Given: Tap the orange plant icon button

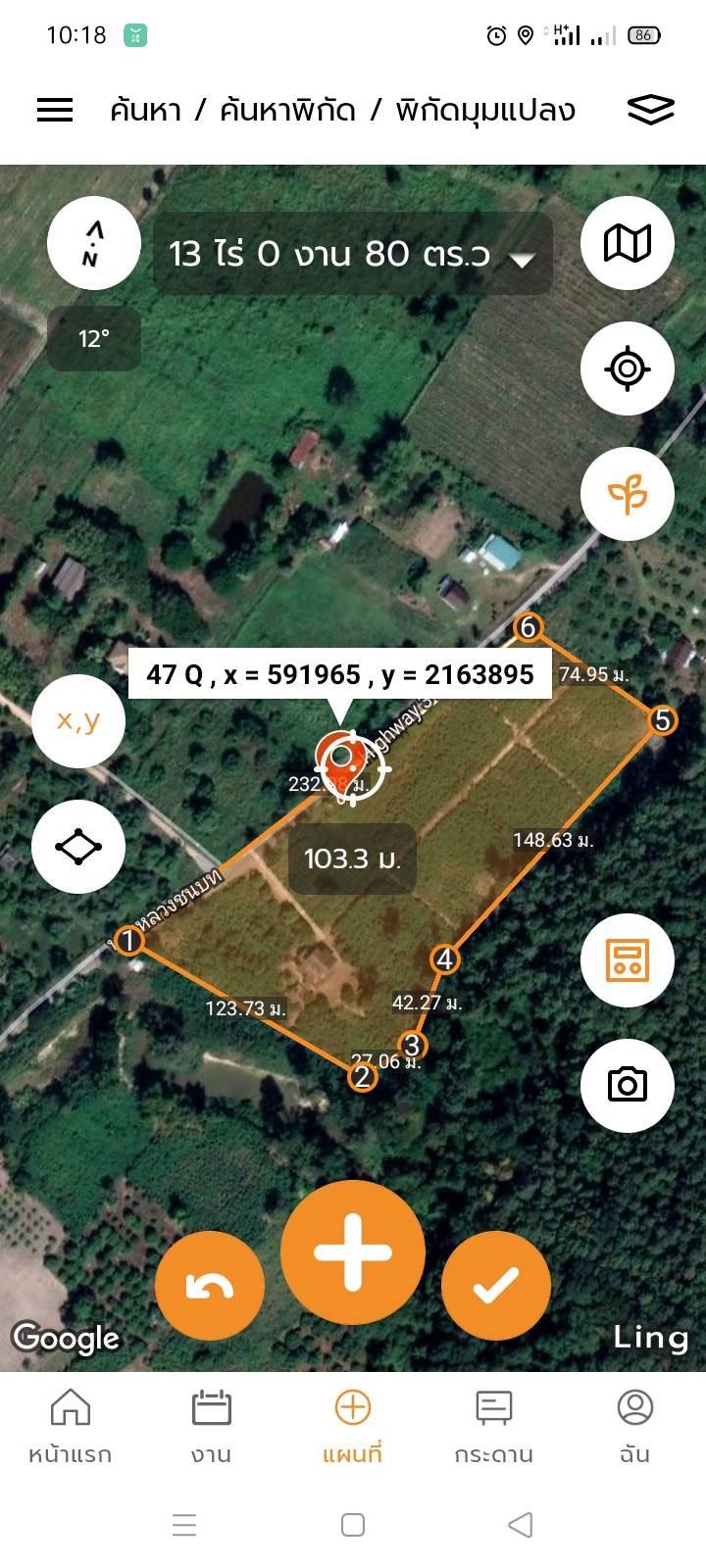Looking at the screenshot, I should pyautogui.click(x=628, y=494).
